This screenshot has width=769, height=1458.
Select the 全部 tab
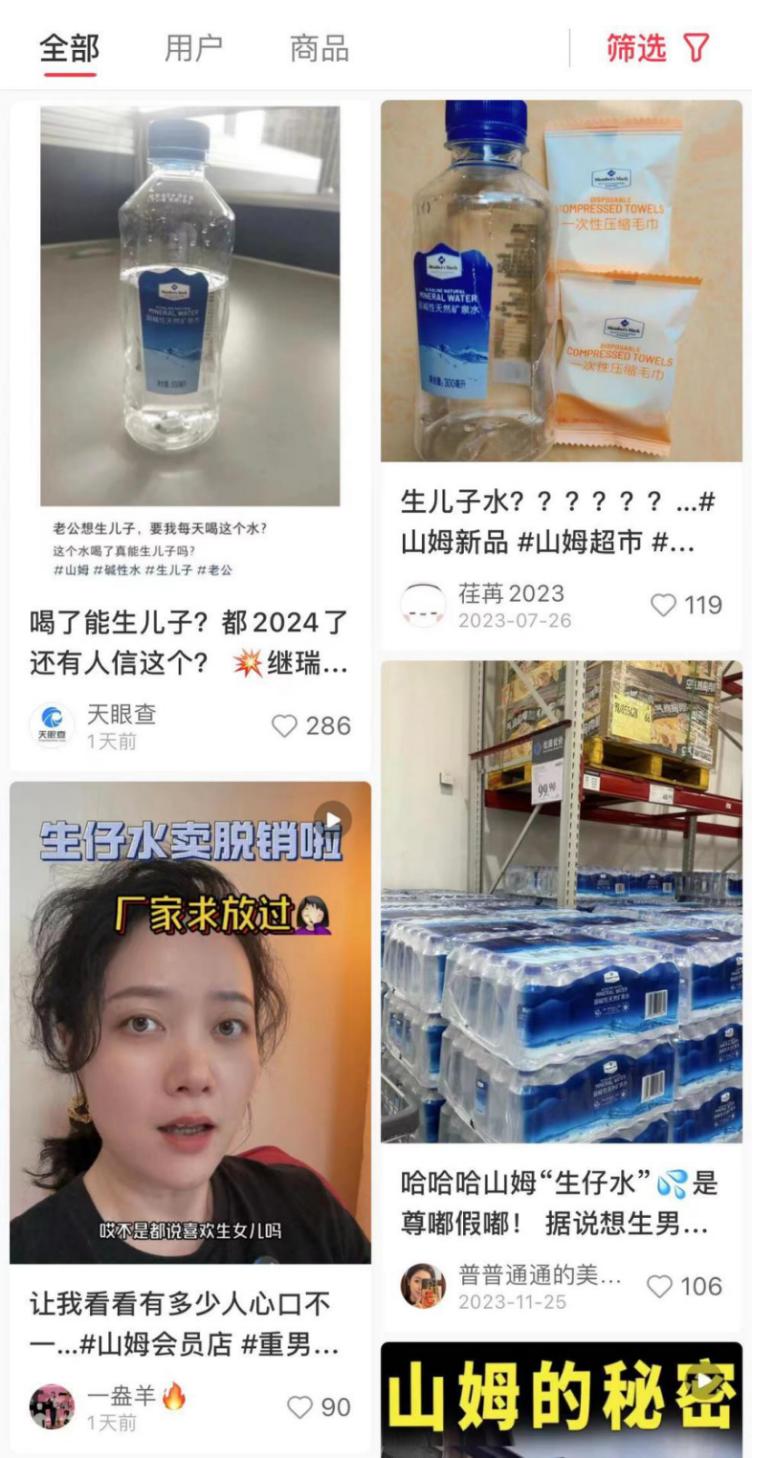coord(69,48)
